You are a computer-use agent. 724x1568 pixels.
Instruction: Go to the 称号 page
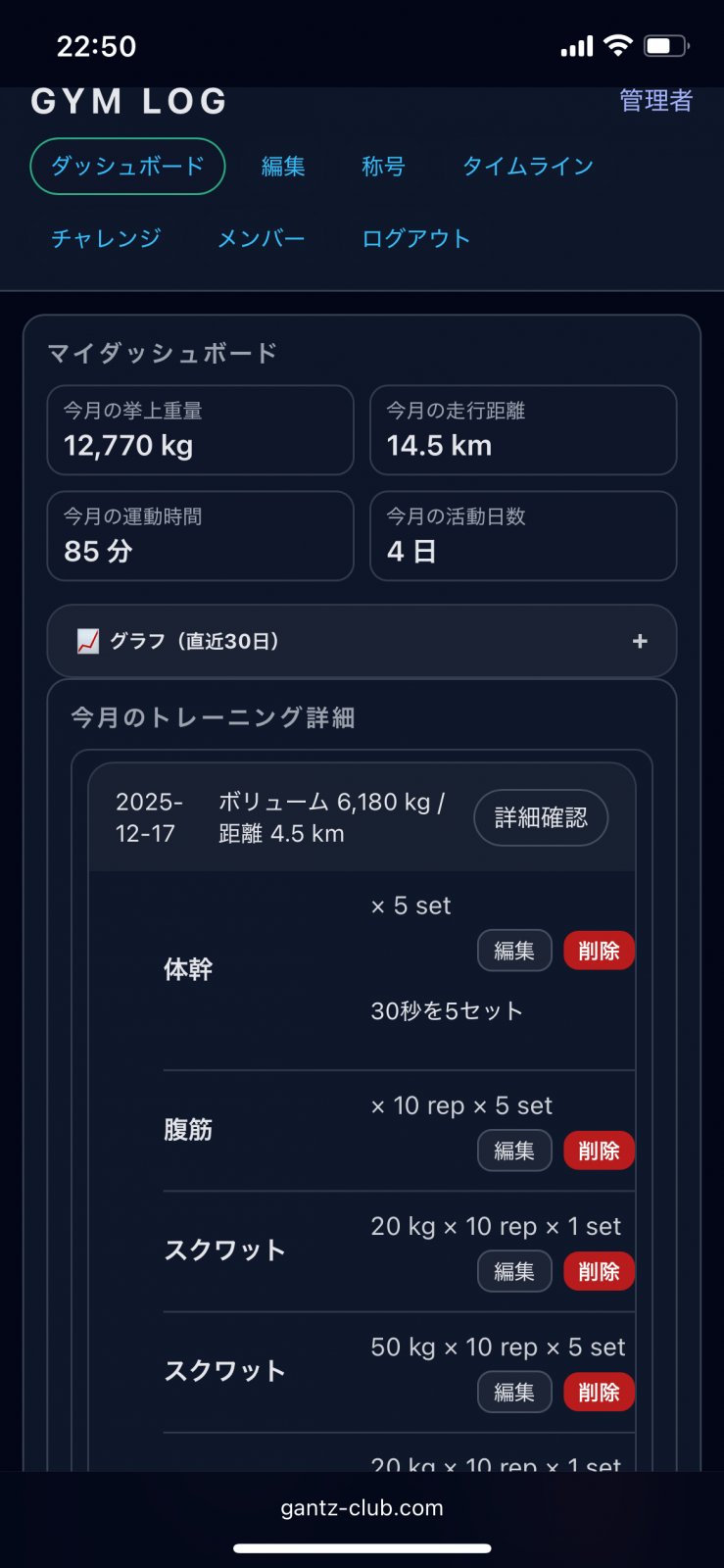383,167
